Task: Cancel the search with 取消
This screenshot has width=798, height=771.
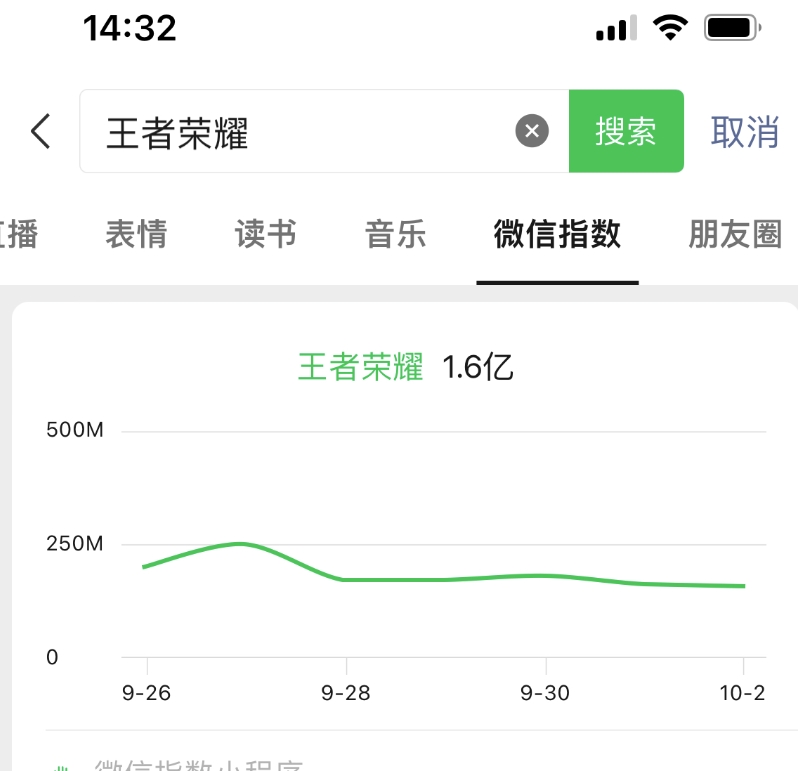Action: click(x=744, y=131)
